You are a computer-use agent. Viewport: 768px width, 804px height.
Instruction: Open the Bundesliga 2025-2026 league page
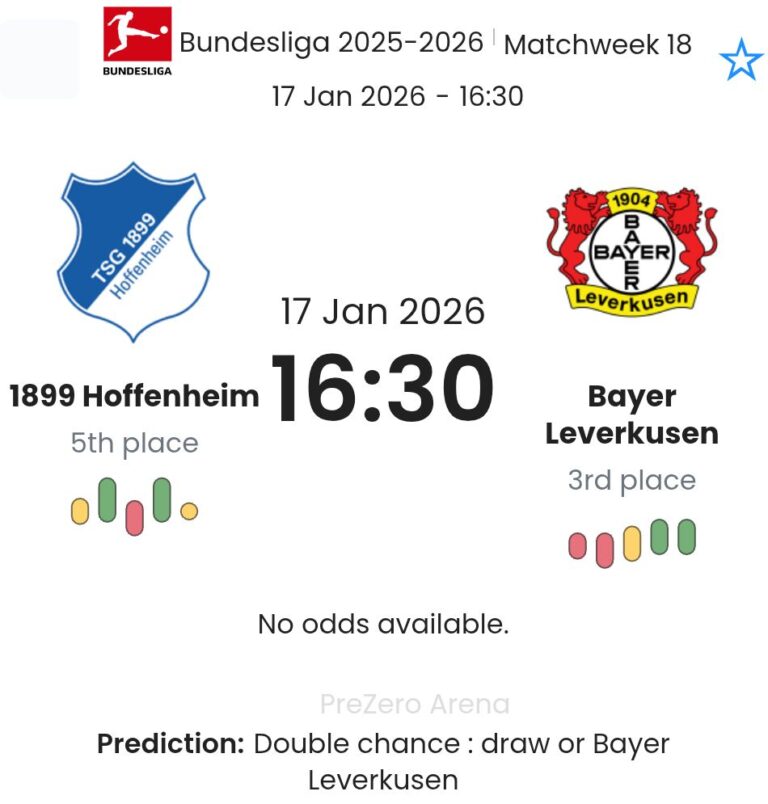coord(330,44)
